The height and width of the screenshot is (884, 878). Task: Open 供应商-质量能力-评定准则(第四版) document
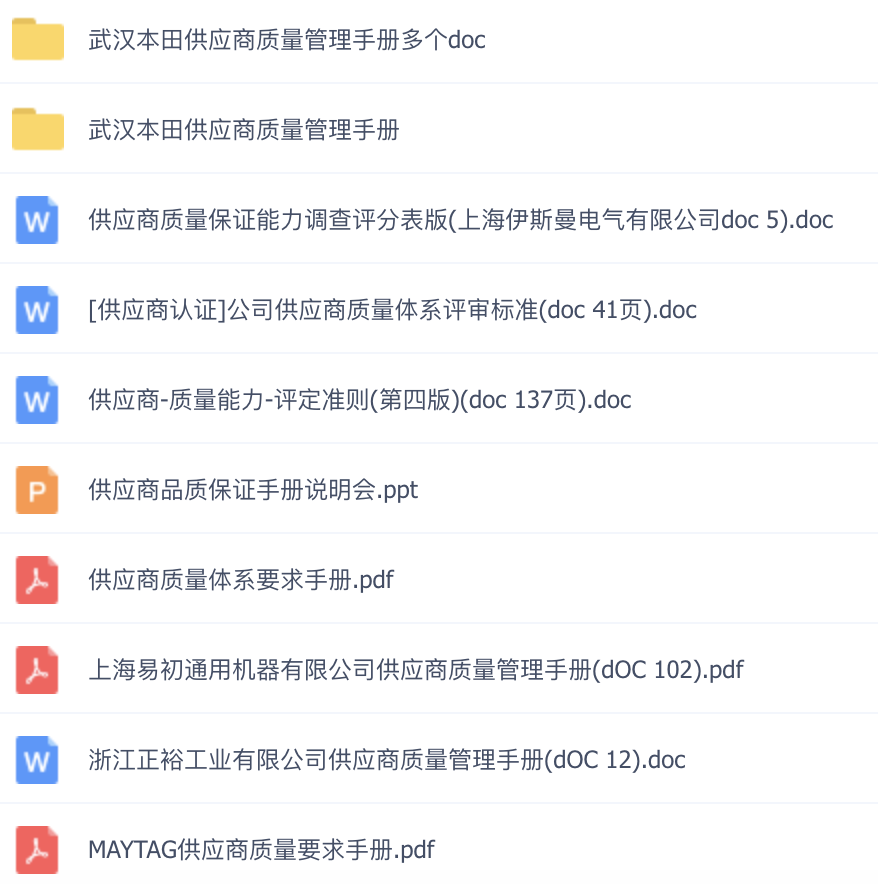point(358,400)
